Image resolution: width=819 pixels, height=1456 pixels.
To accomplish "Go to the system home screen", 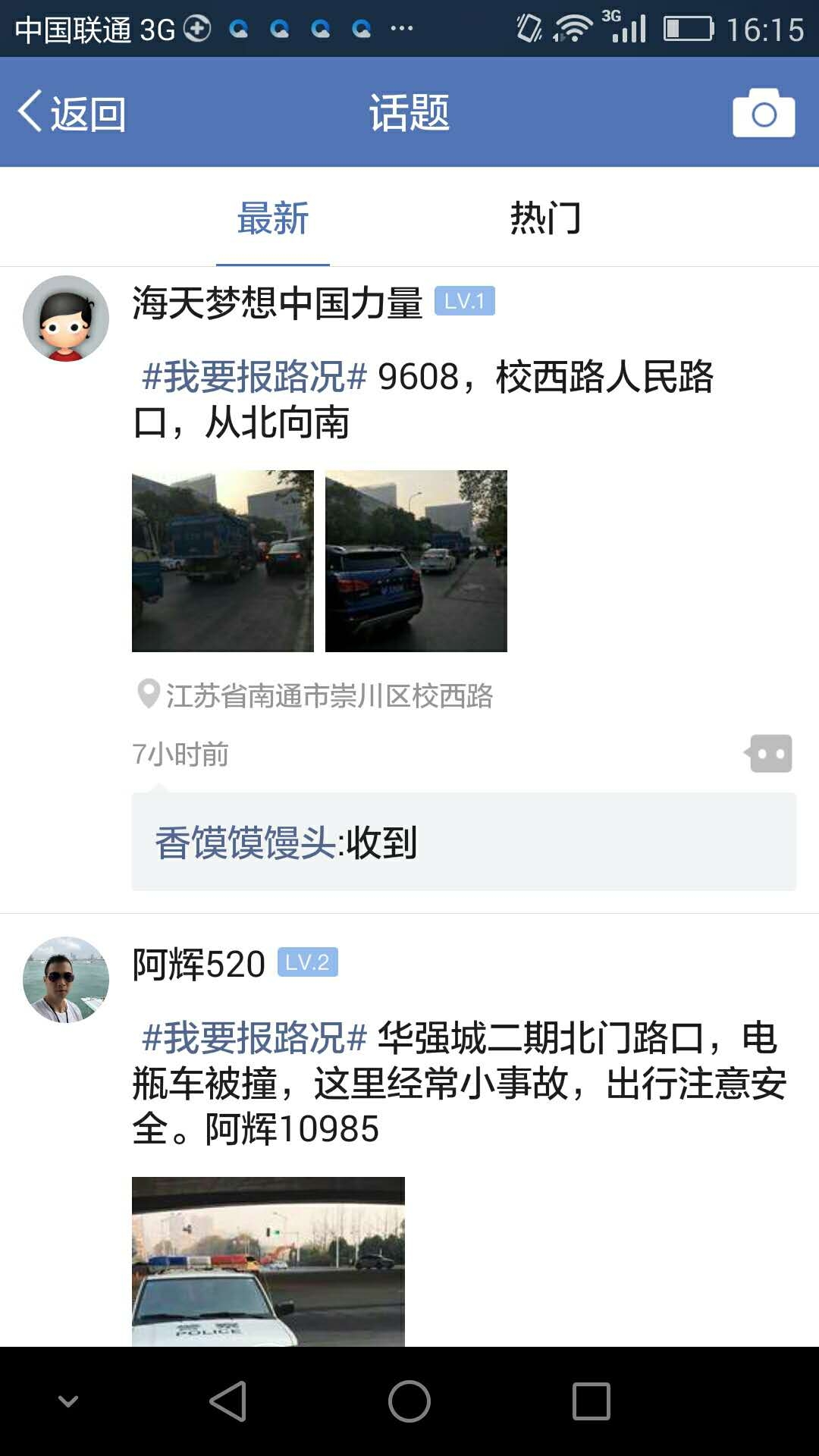I will (409, 1401).
